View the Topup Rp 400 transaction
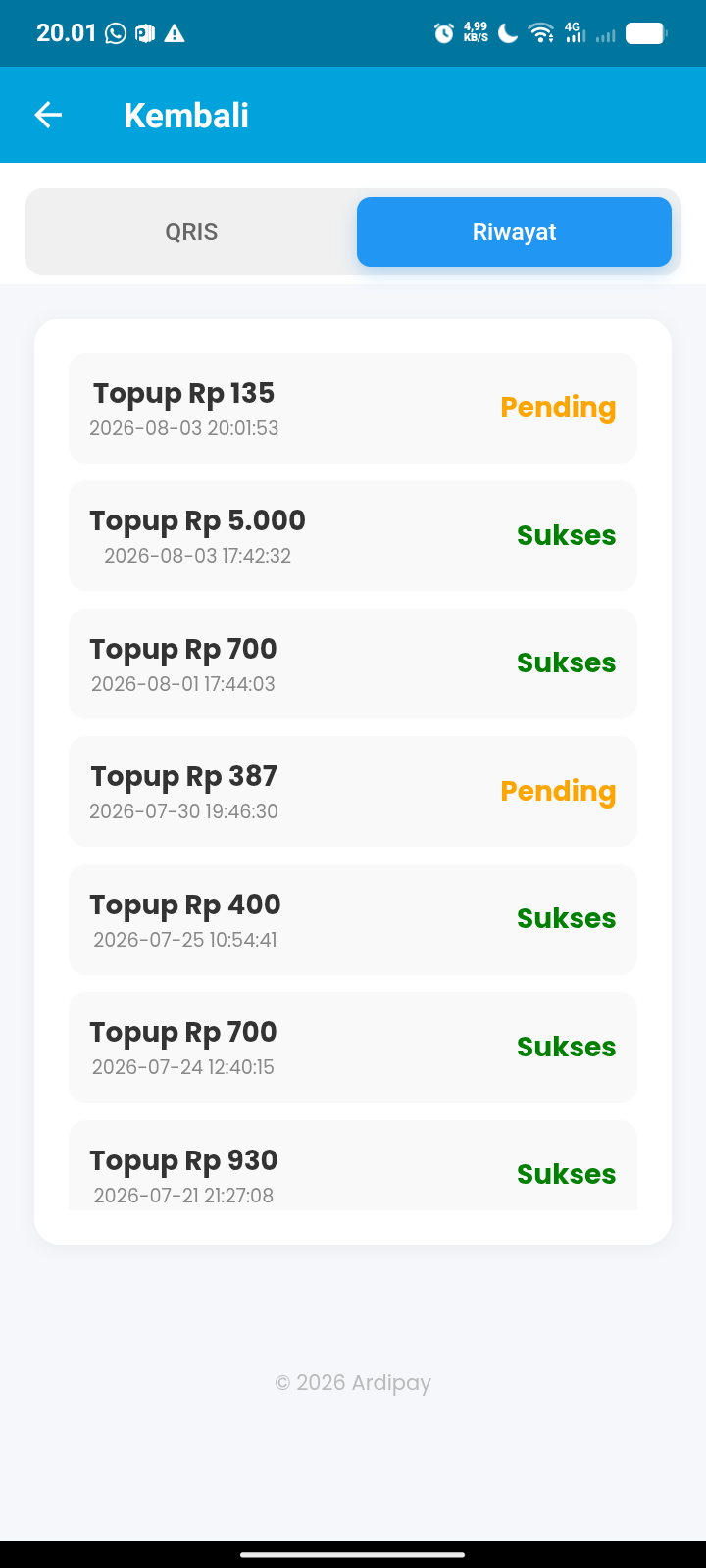Image resolution: width=706 pixels, height=1568 pixels. [353, 919]
